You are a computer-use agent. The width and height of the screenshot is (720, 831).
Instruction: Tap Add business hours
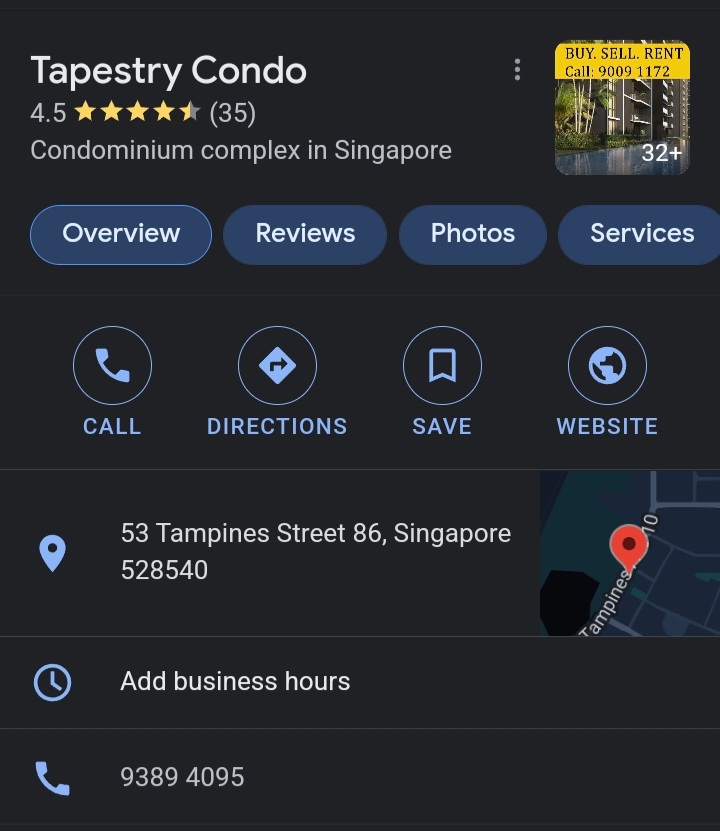pos(235,682)
